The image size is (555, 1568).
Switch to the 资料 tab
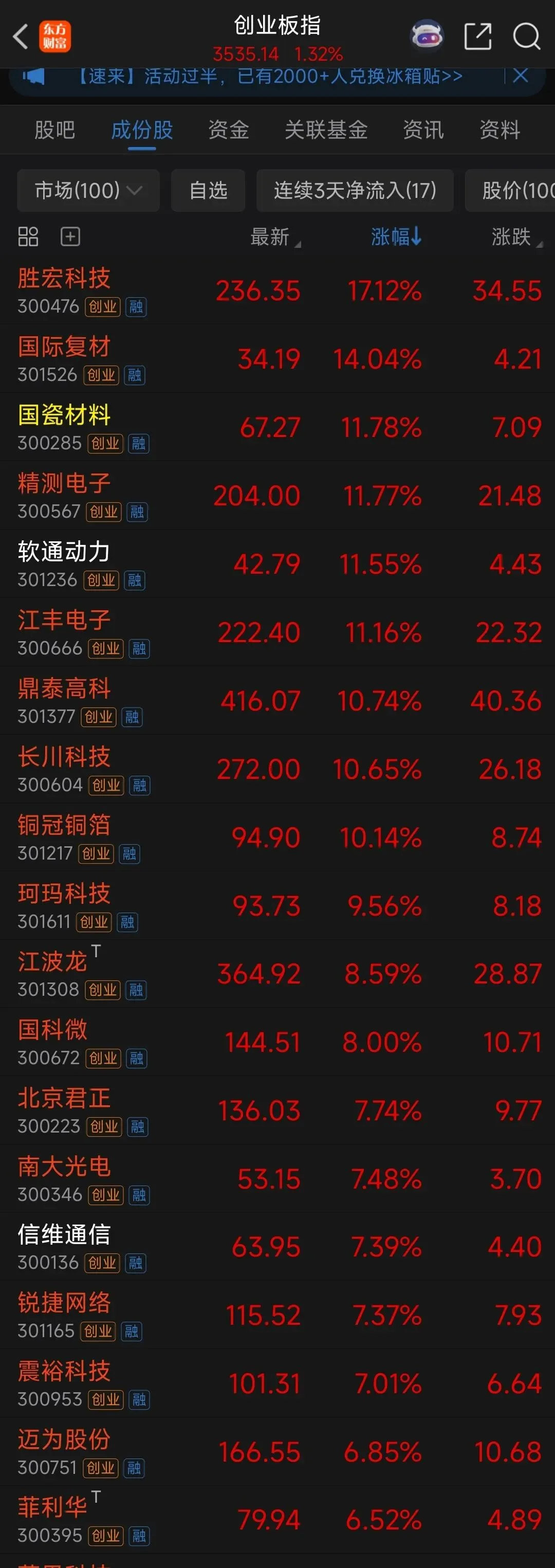(500, 130)
